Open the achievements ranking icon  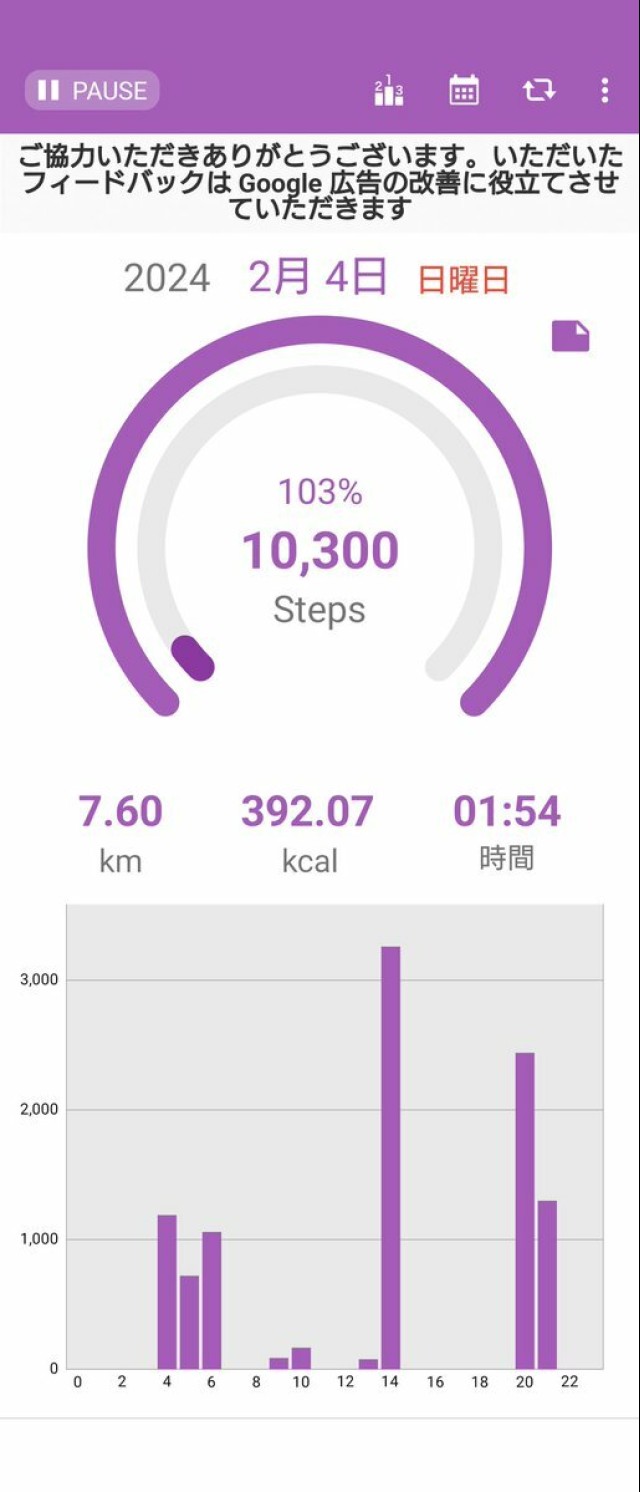coord(388,91)
